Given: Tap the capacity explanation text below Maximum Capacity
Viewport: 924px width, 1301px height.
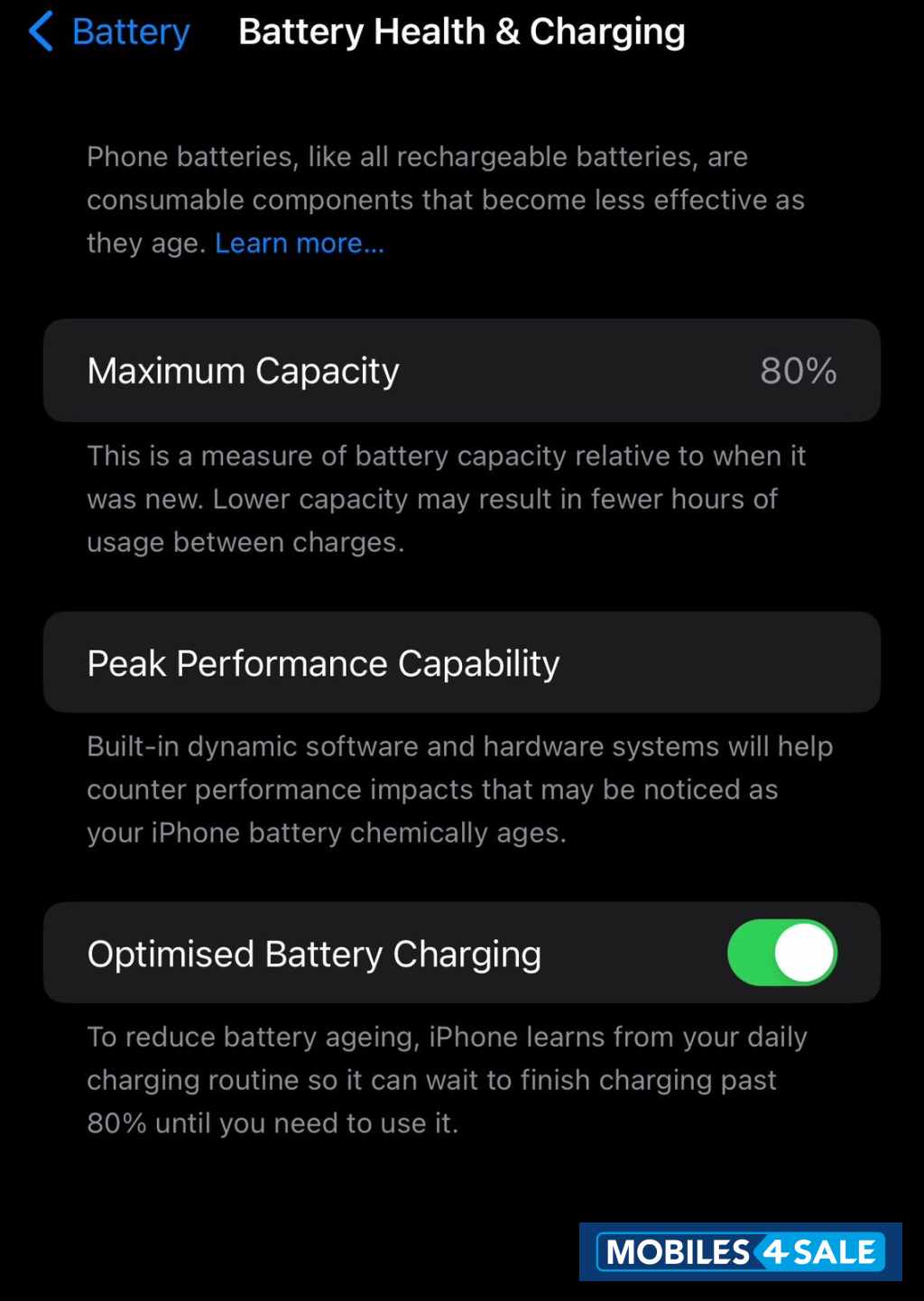Looking at the screenshot, I should [x=447, y=499].
